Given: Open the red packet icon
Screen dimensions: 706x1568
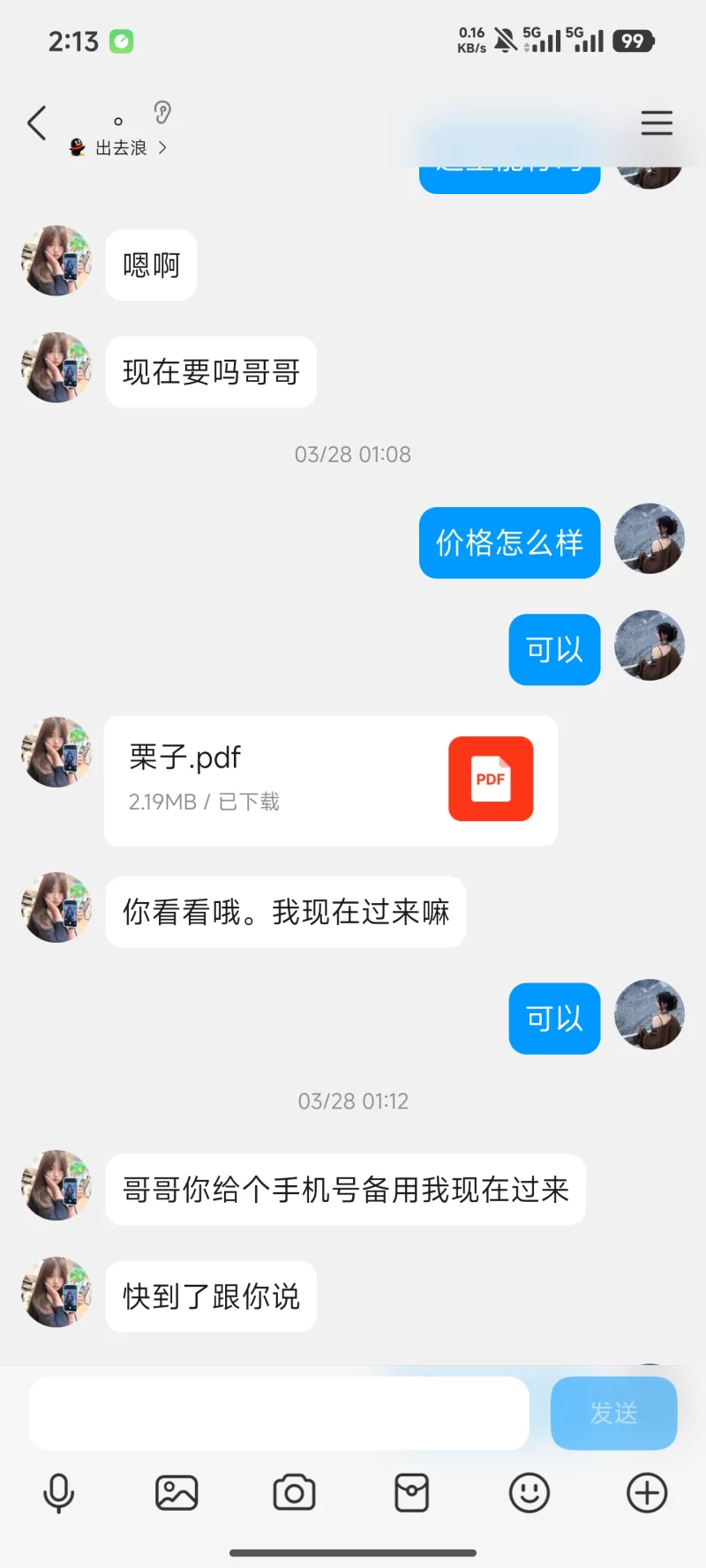Looking at the screenshot, I should (x=411, y=1493).
